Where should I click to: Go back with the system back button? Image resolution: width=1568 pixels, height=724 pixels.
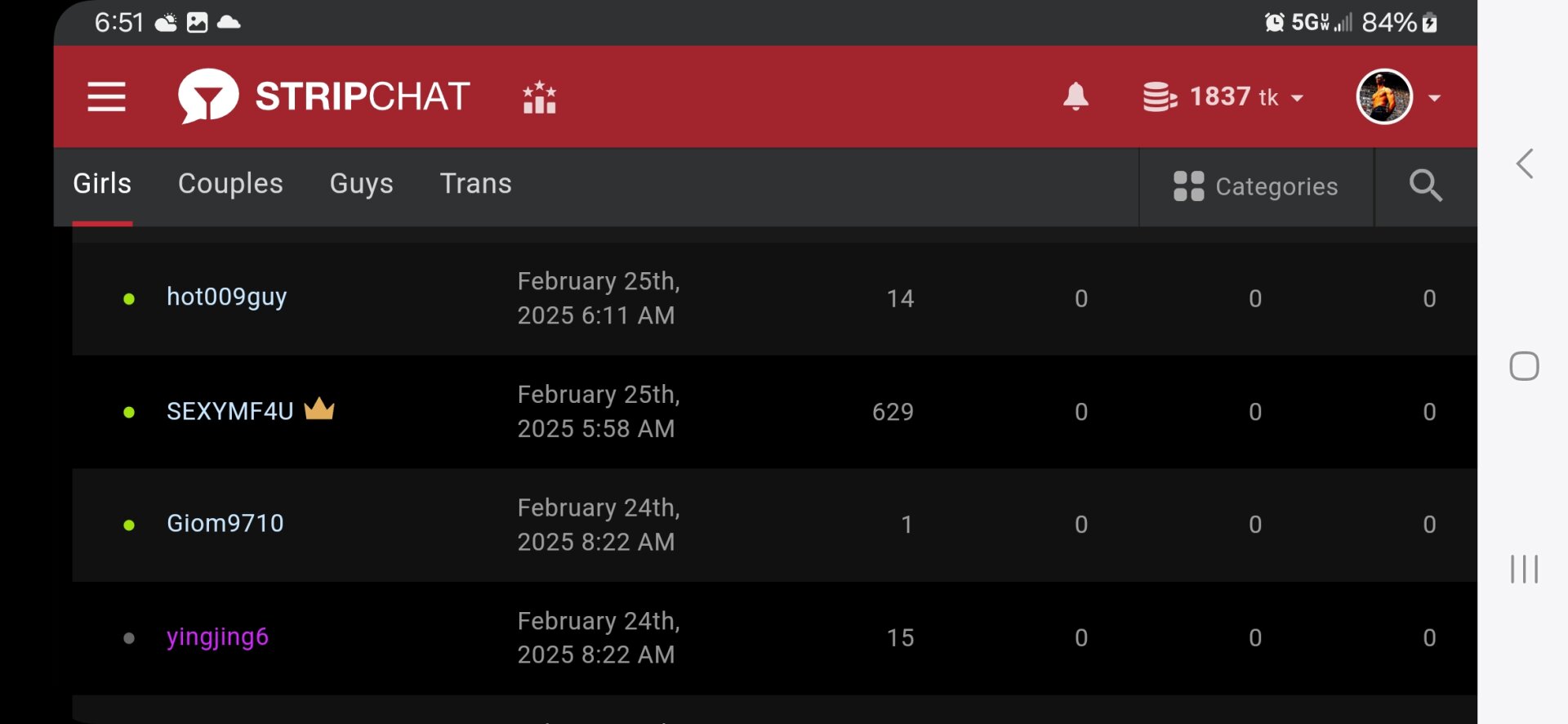[1524, 163]
